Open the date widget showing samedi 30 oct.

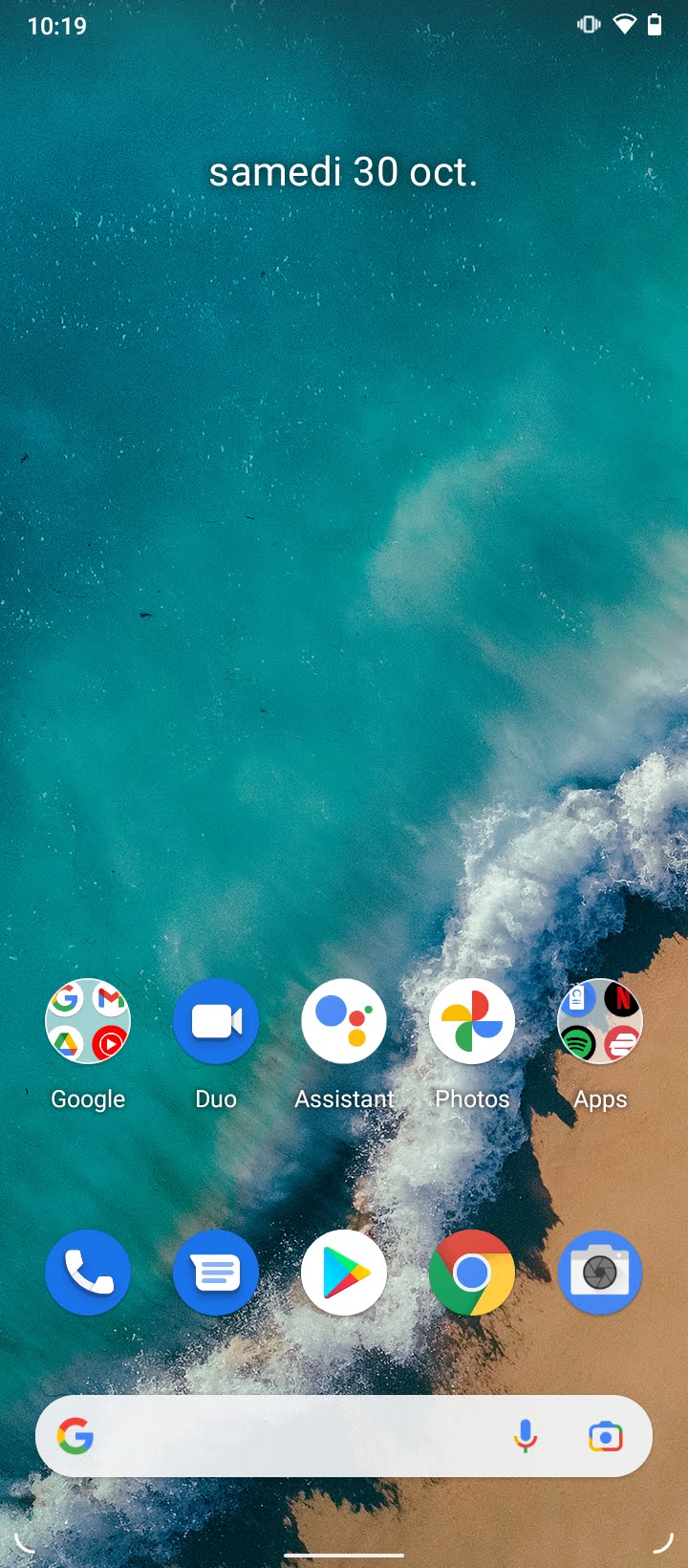coord(343,172)
